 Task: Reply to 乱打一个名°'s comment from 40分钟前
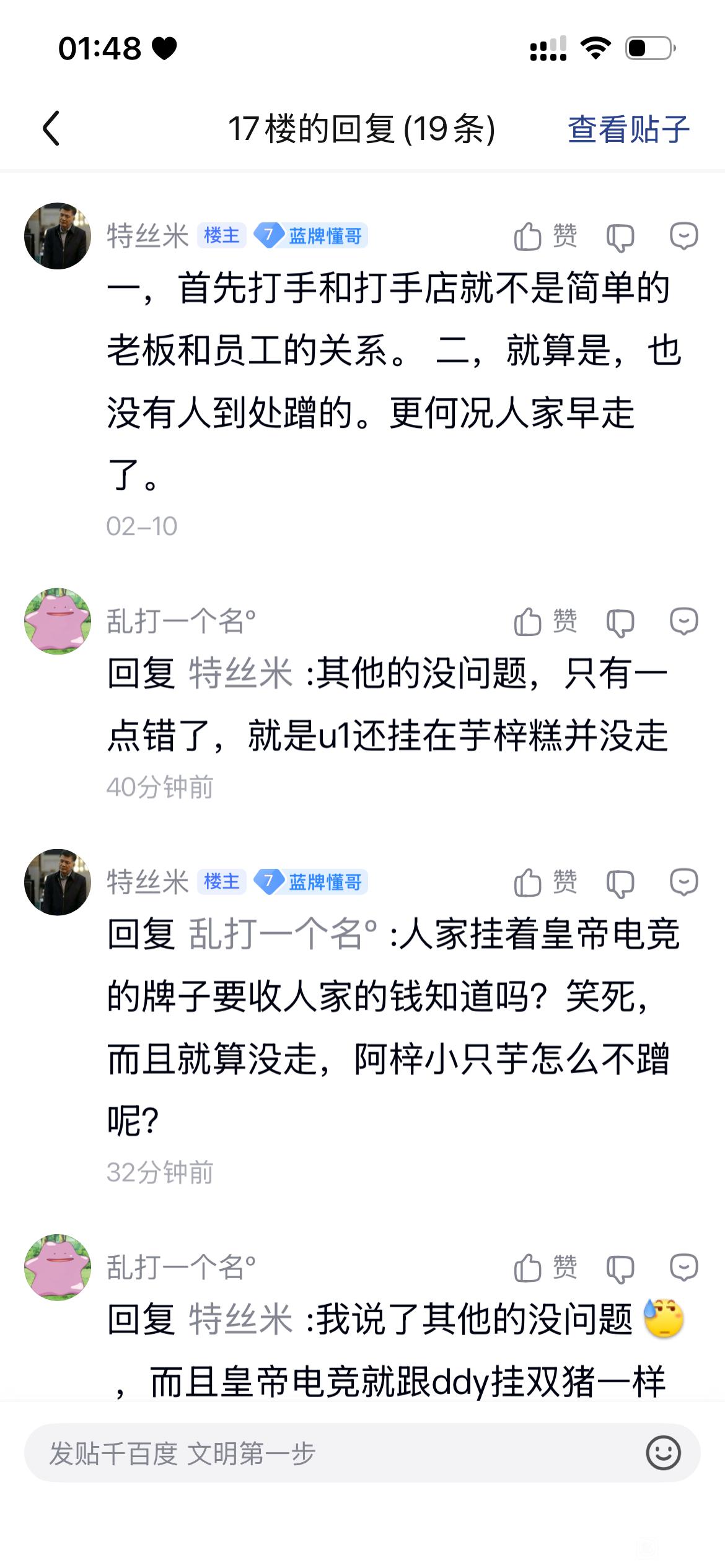684,621
